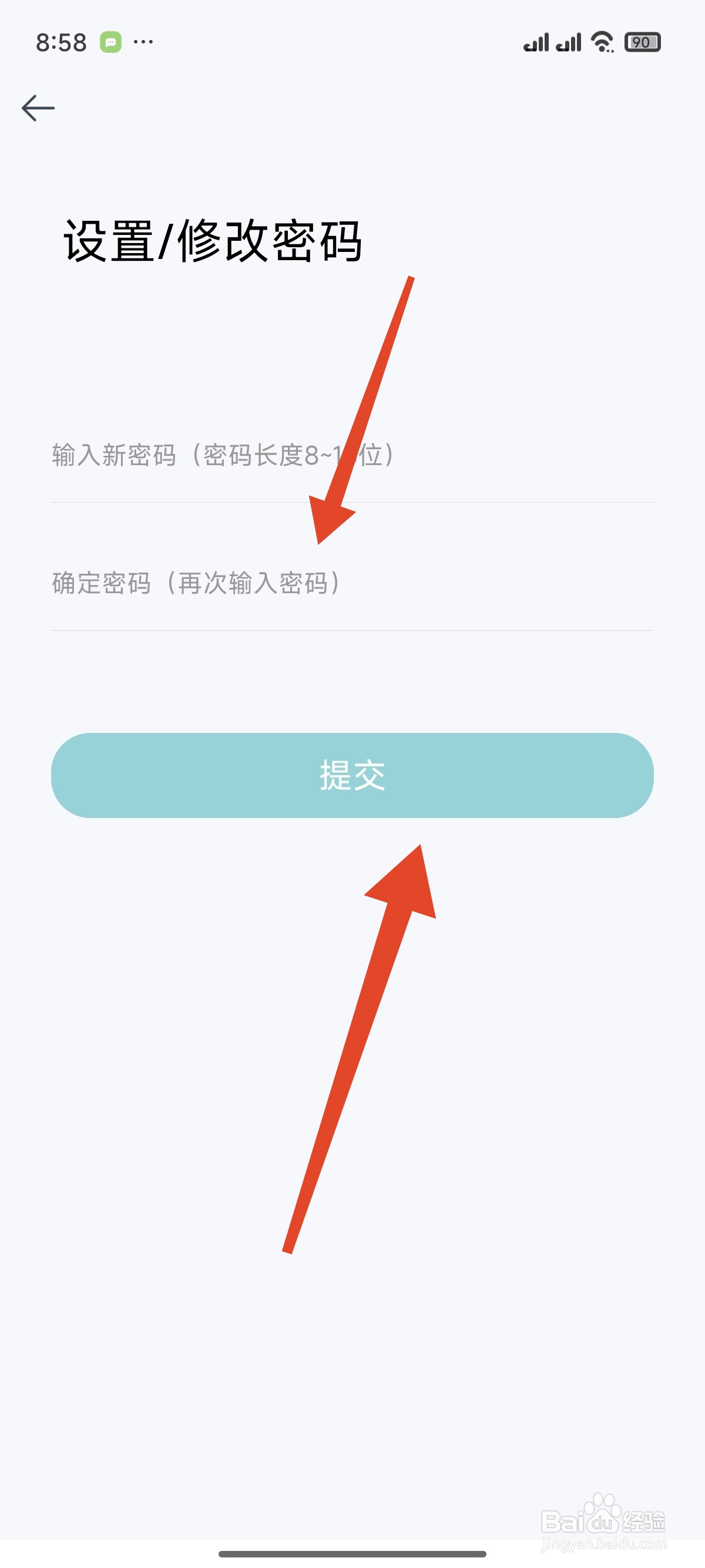This screenshot has width=705, height=1568.
Task: Tap the divider line under confirm password field
Action: tap(352, 631)
